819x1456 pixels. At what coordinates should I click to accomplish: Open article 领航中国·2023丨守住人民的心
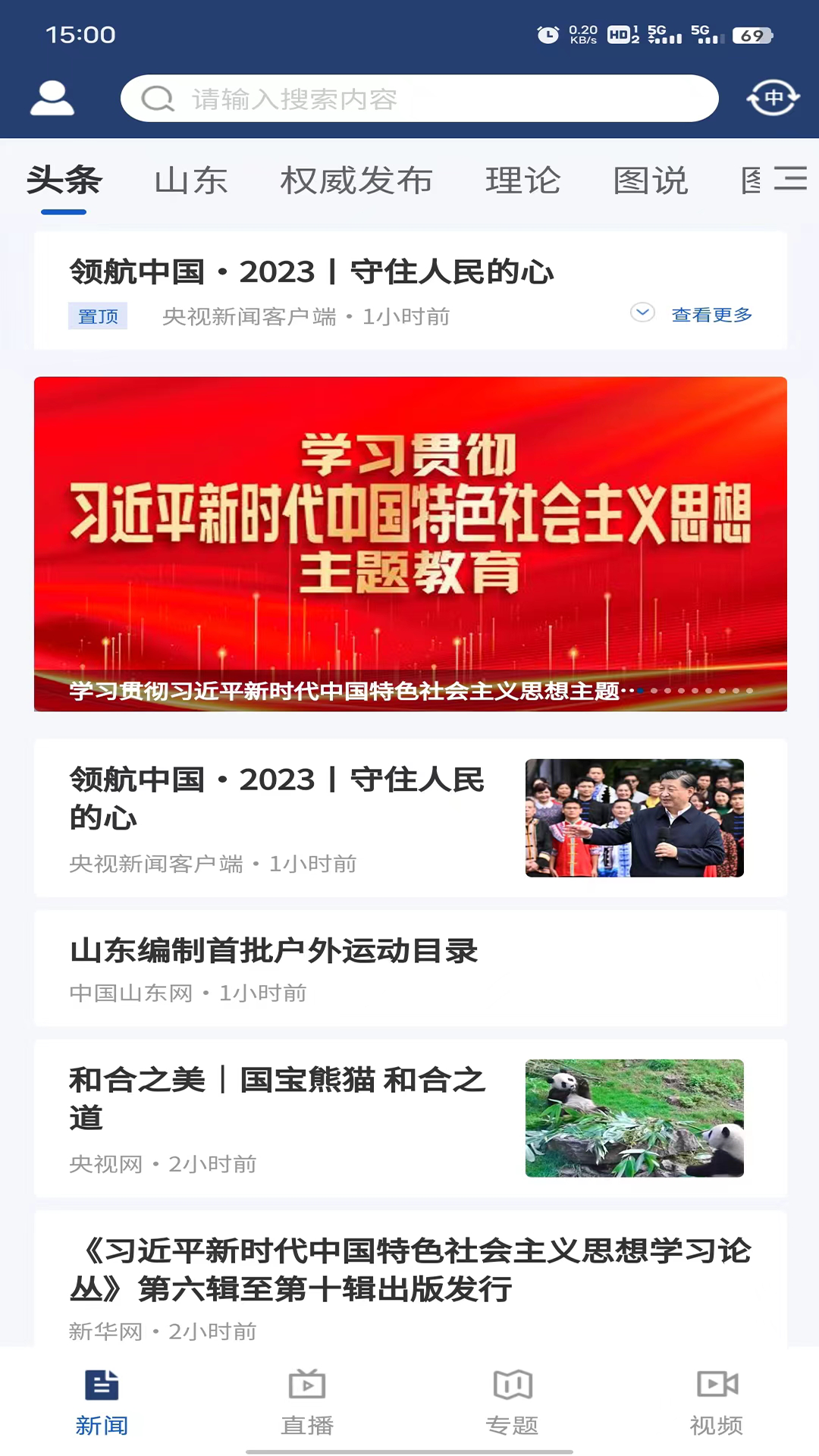[278, 798]
